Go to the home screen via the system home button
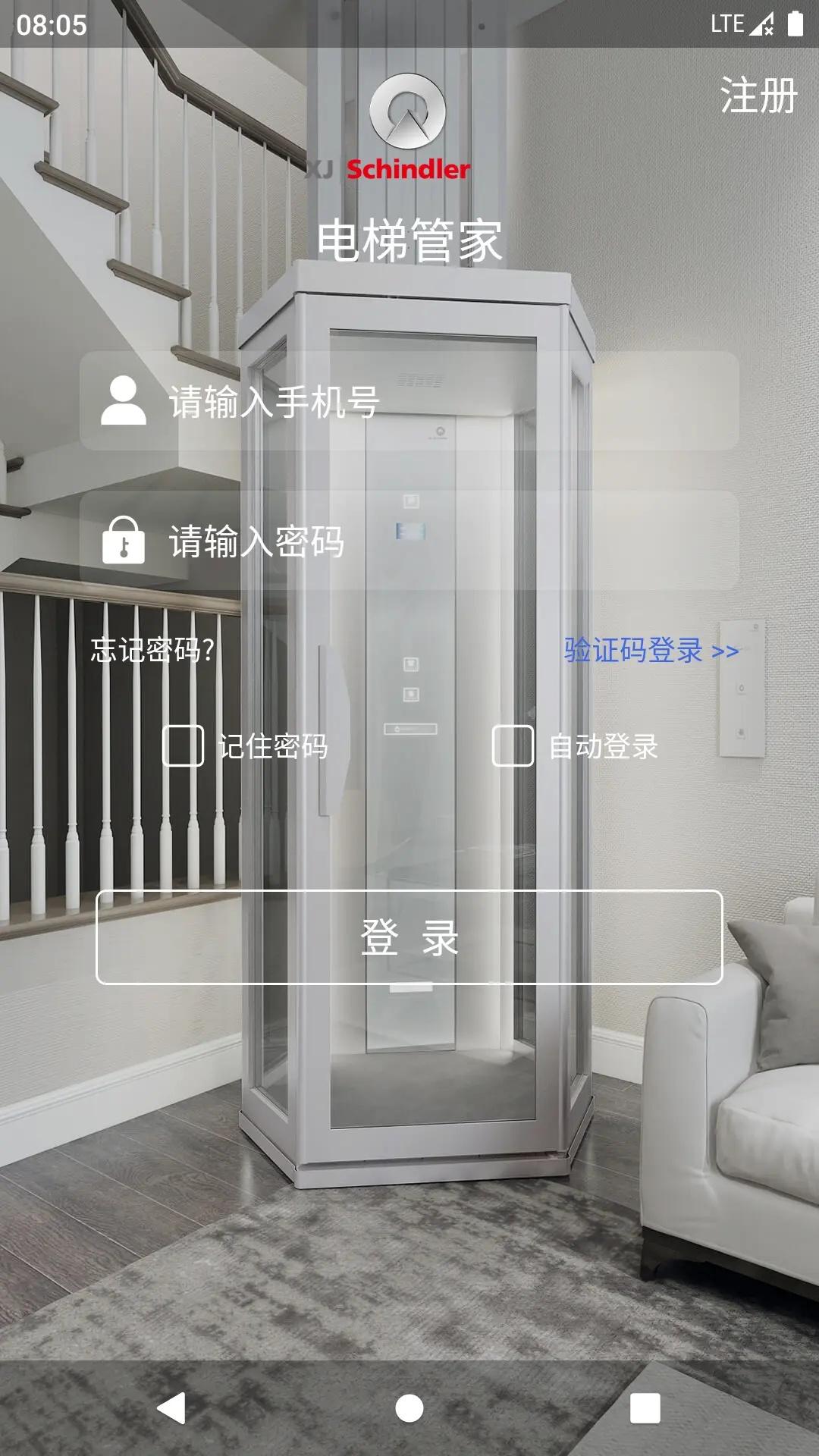Image resolution: width=819 pixels, height=1456 pixels. coord(409,1408)
